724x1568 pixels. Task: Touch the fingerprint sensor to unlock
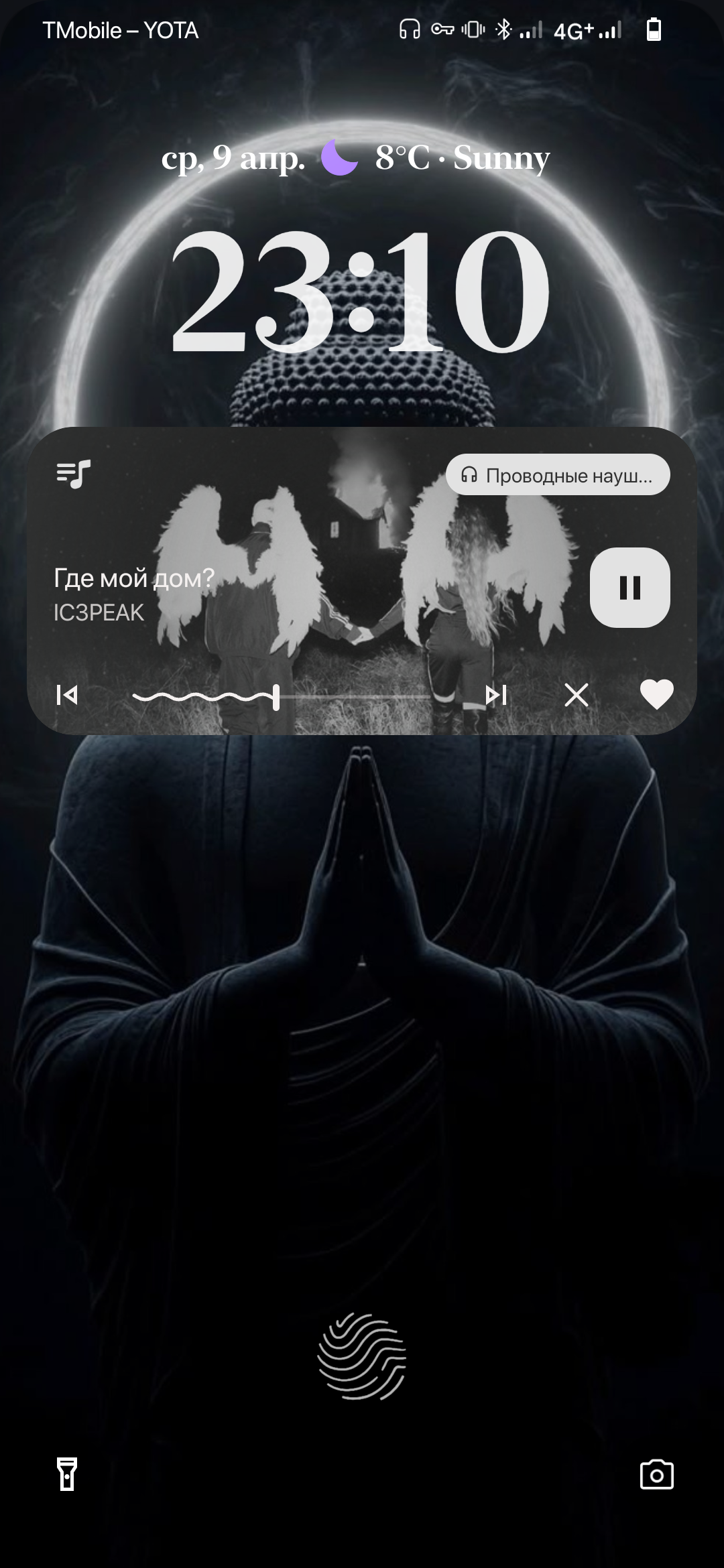[362, 1356]
